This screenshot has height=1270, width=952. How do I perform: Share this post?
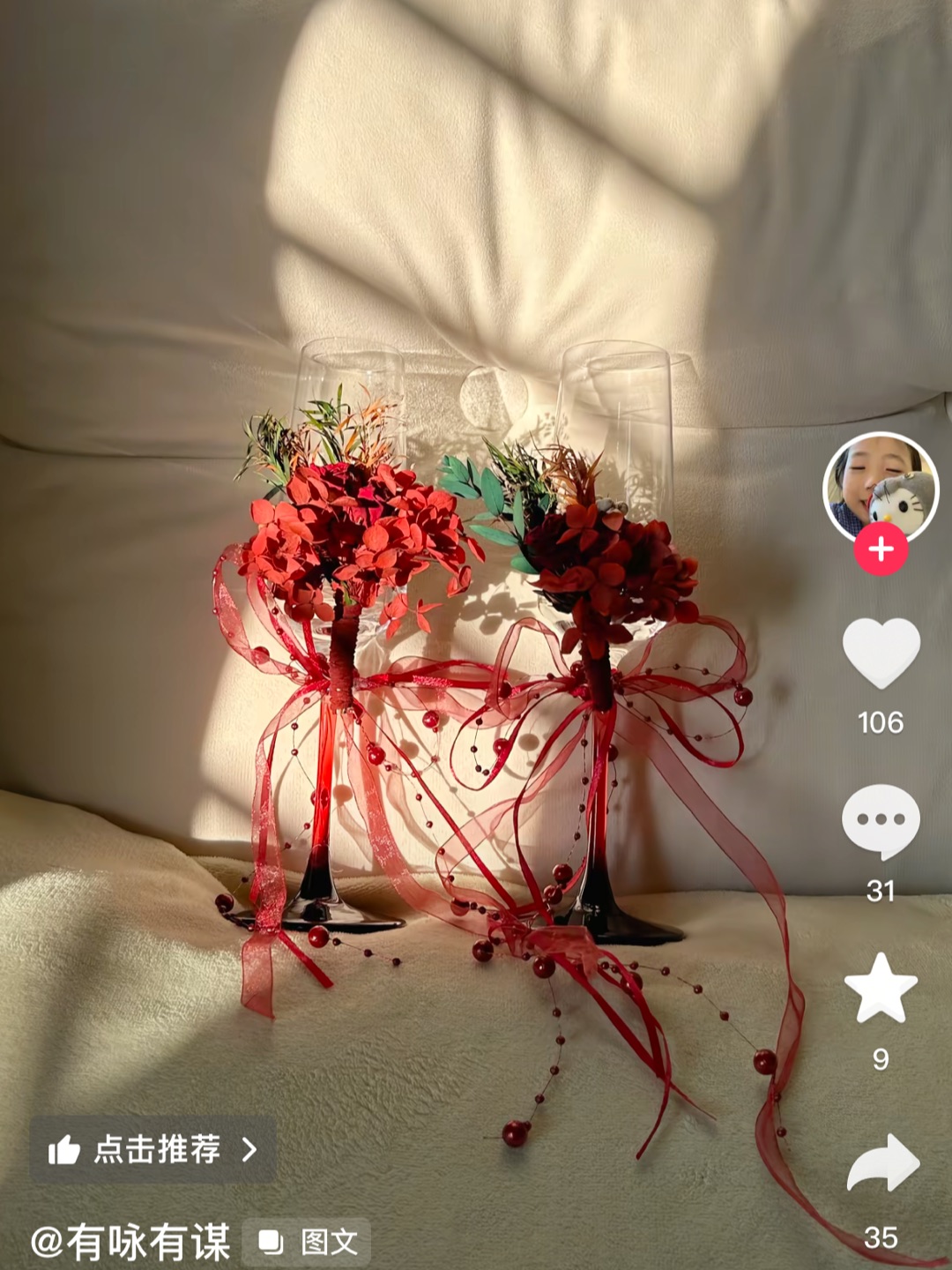(x=882, y=1163)
